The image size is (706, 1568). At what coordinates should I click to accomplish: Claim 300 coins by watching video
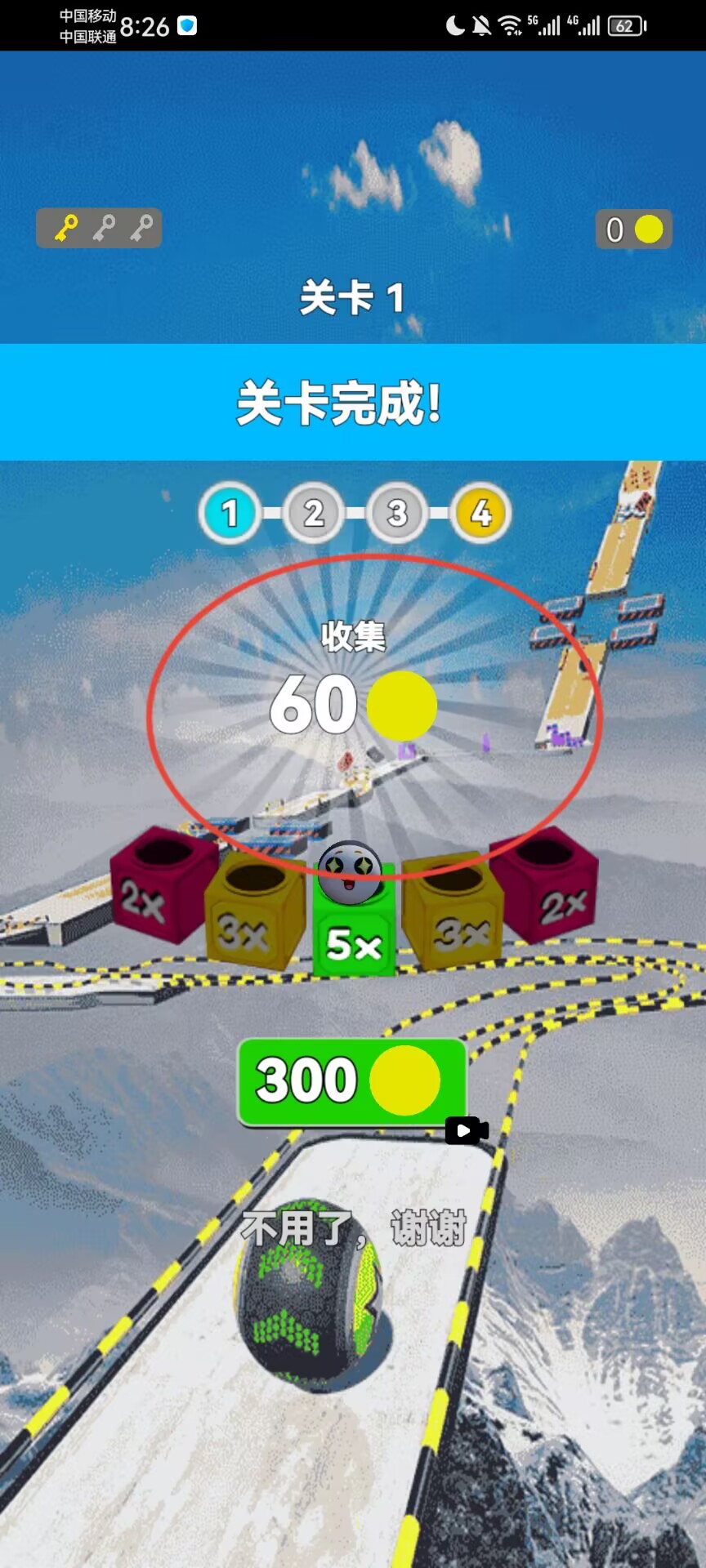(352, 1081)
